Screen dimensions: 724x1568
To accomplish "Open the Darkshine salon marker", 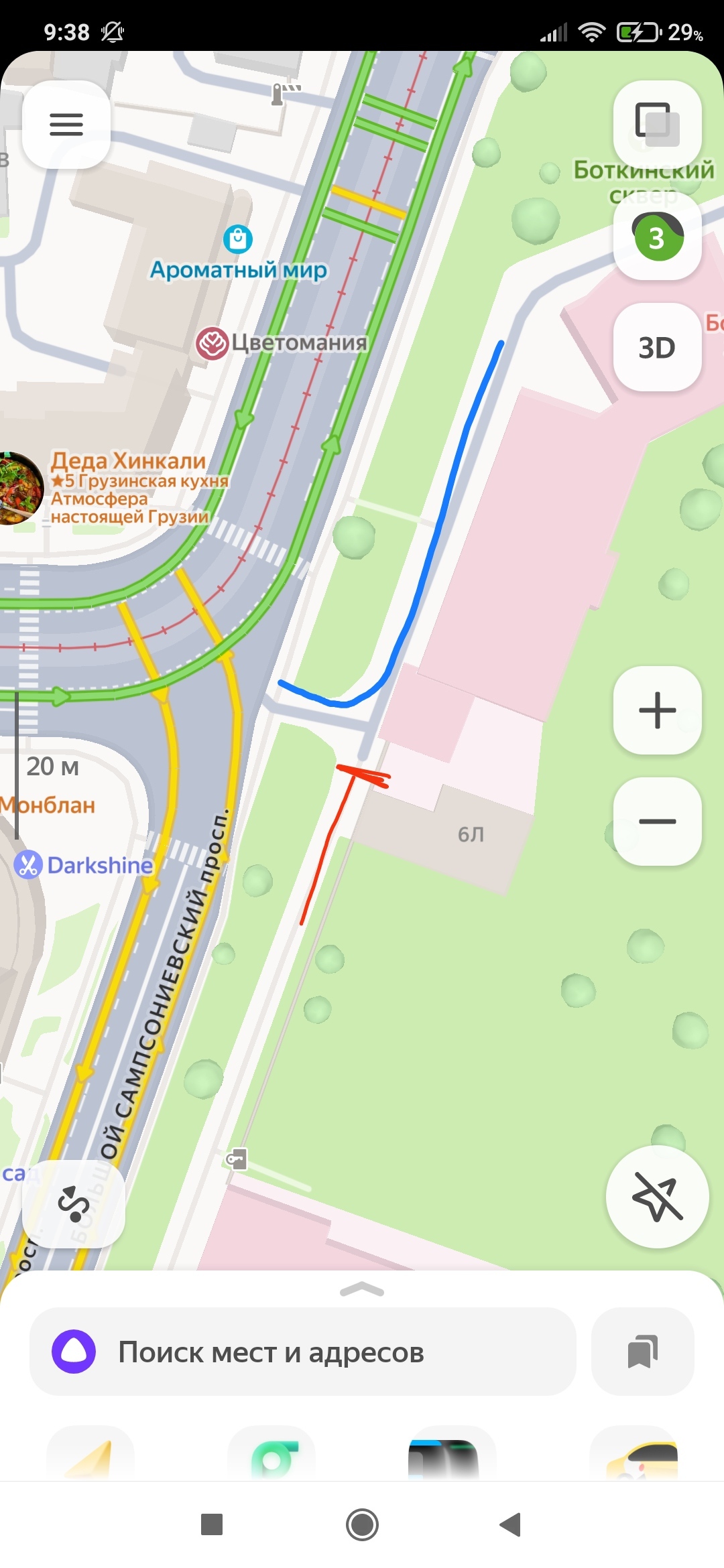I will click(28, 864).
